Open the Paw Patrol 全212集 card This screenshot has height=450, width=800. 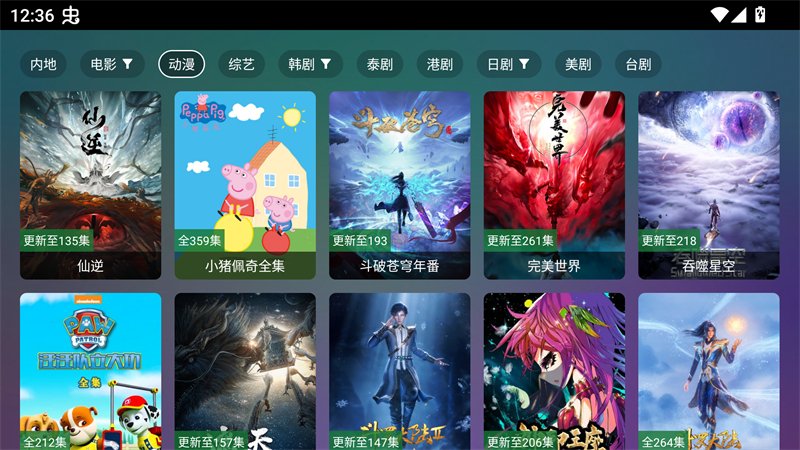coord(90,372)
